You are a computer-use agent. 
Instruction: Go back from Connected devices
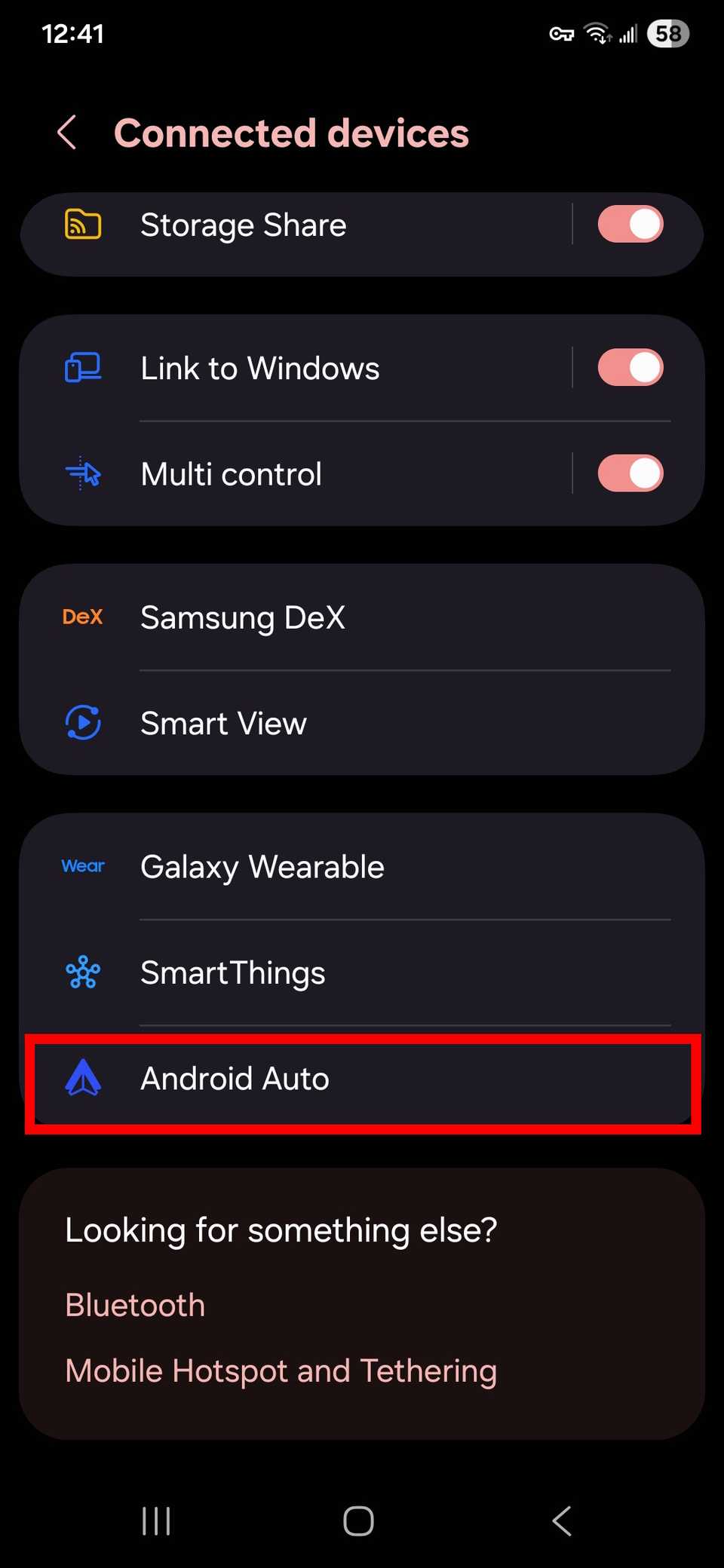tap(67, 133)
